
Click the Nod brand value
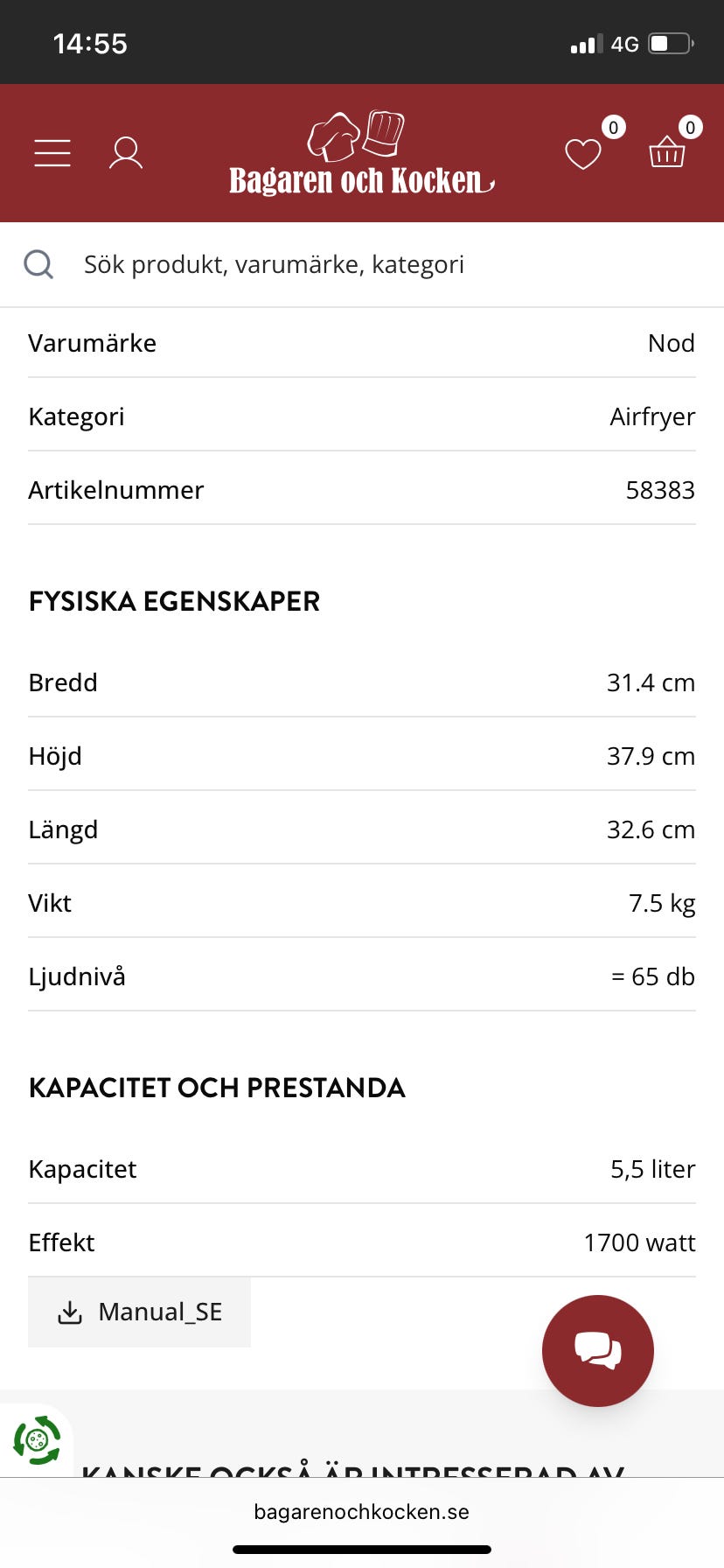point(672,342)
